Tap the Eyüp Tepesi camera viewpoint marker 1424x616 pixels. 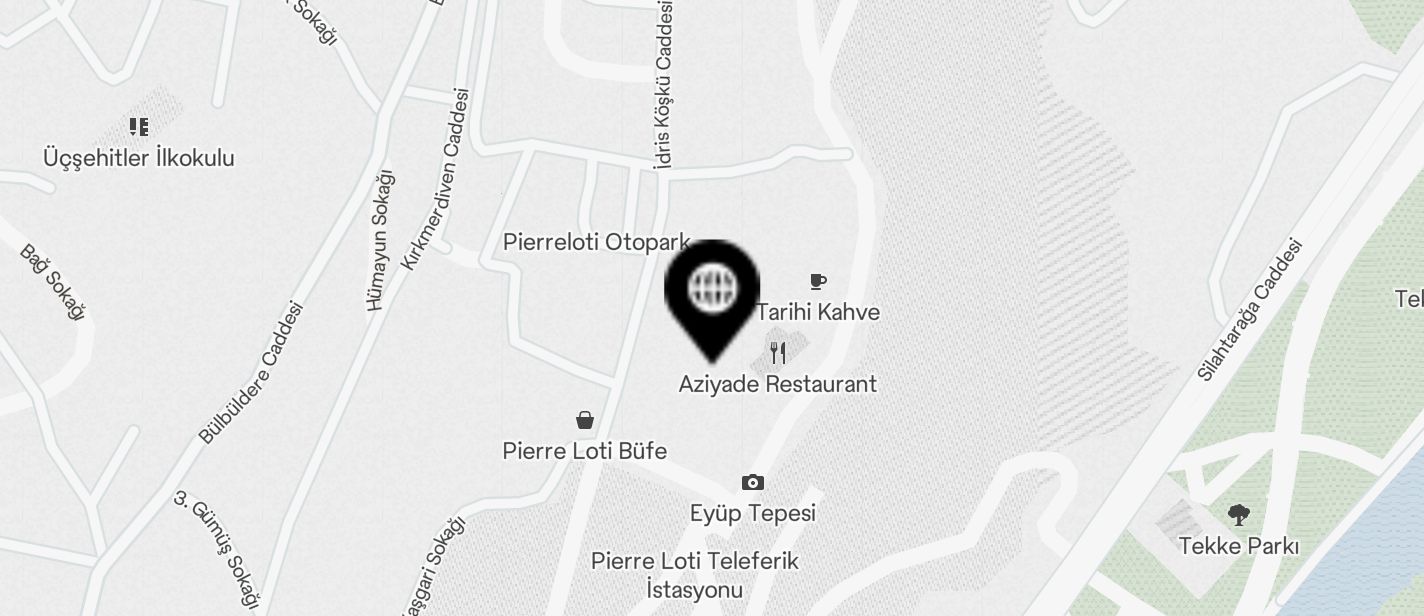[753, 483]
